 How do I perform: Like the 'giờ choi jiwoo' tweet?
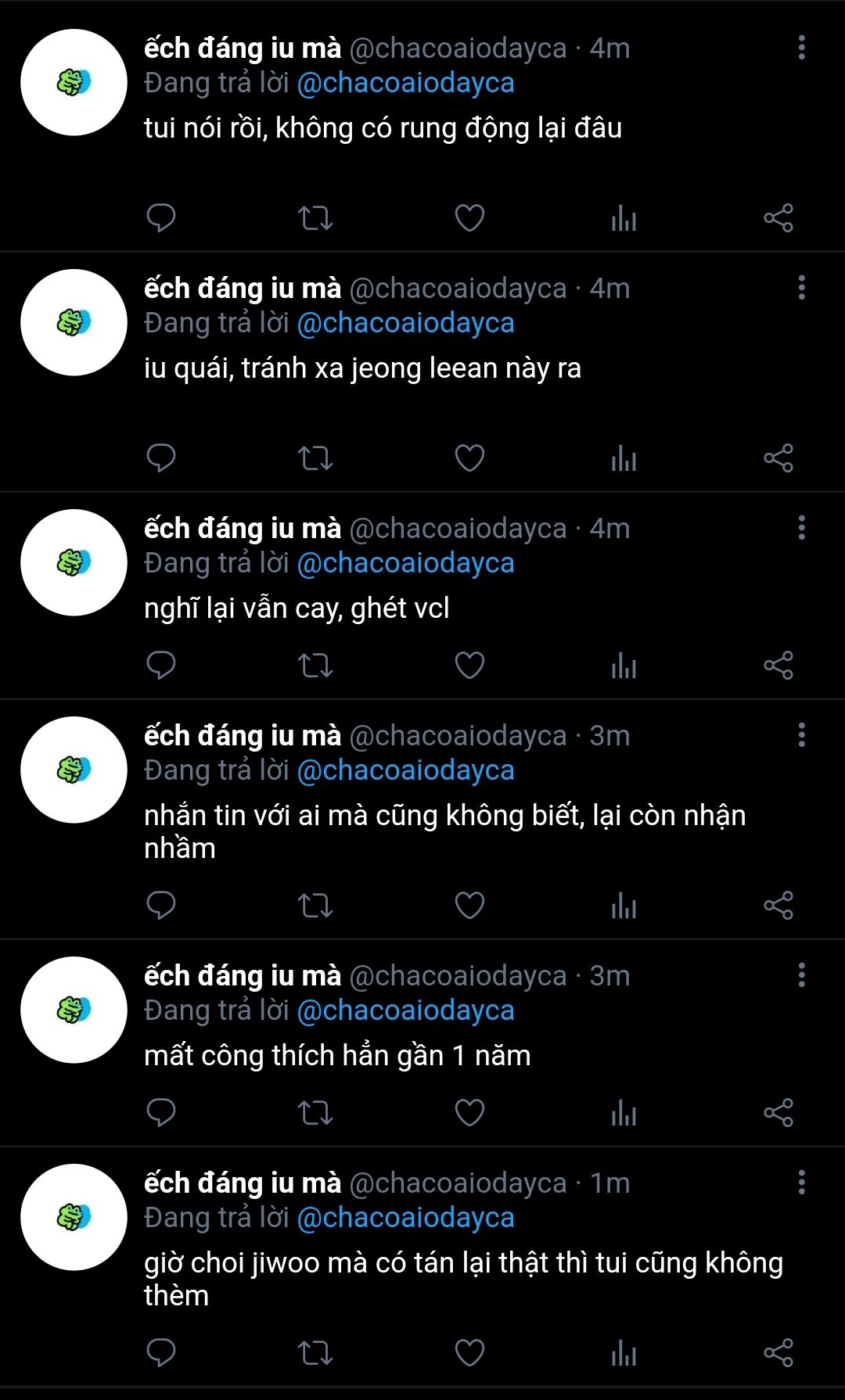pyautogui.click(x=469, y=1352)
